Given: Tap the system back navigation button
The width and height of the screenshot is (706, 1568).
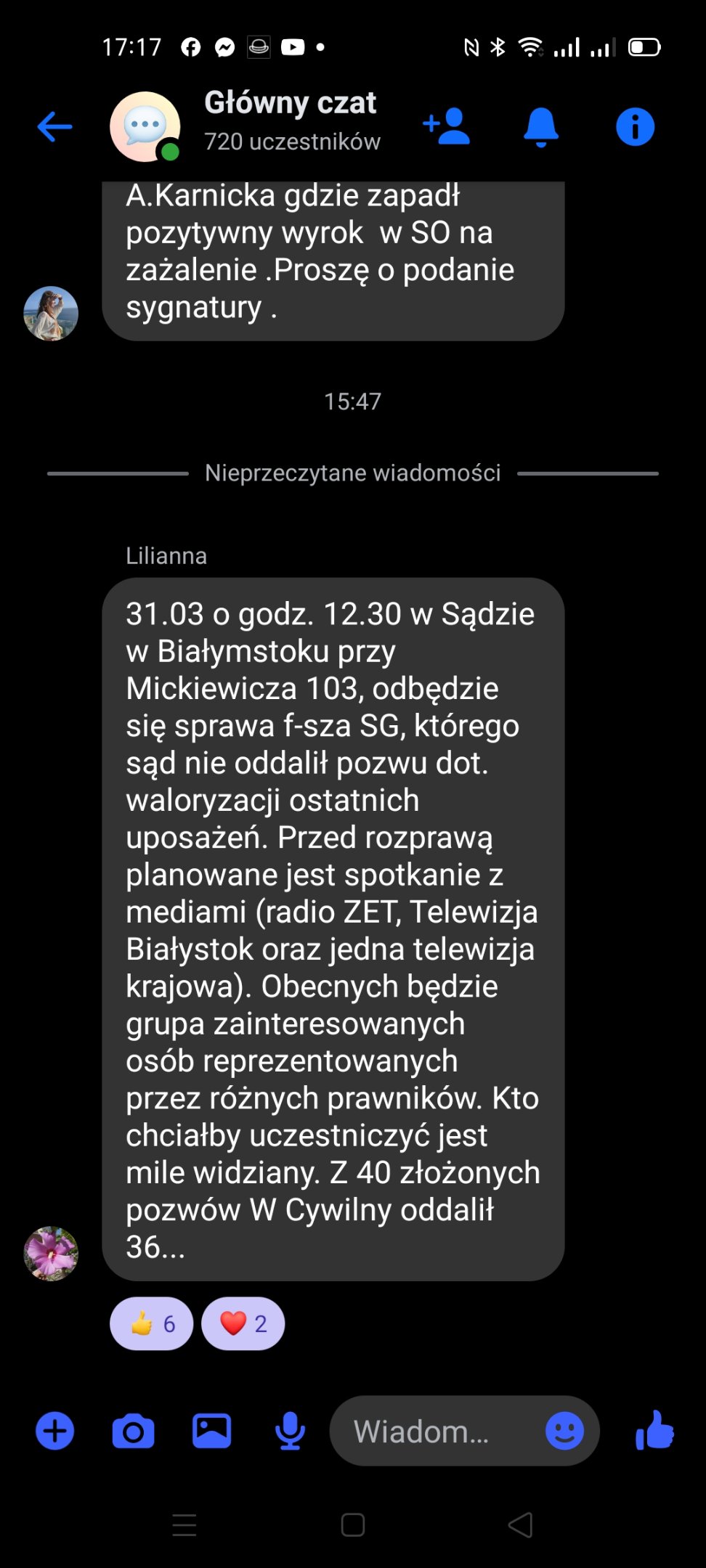Looking at the screenshot, I should tap(520, 1525).
